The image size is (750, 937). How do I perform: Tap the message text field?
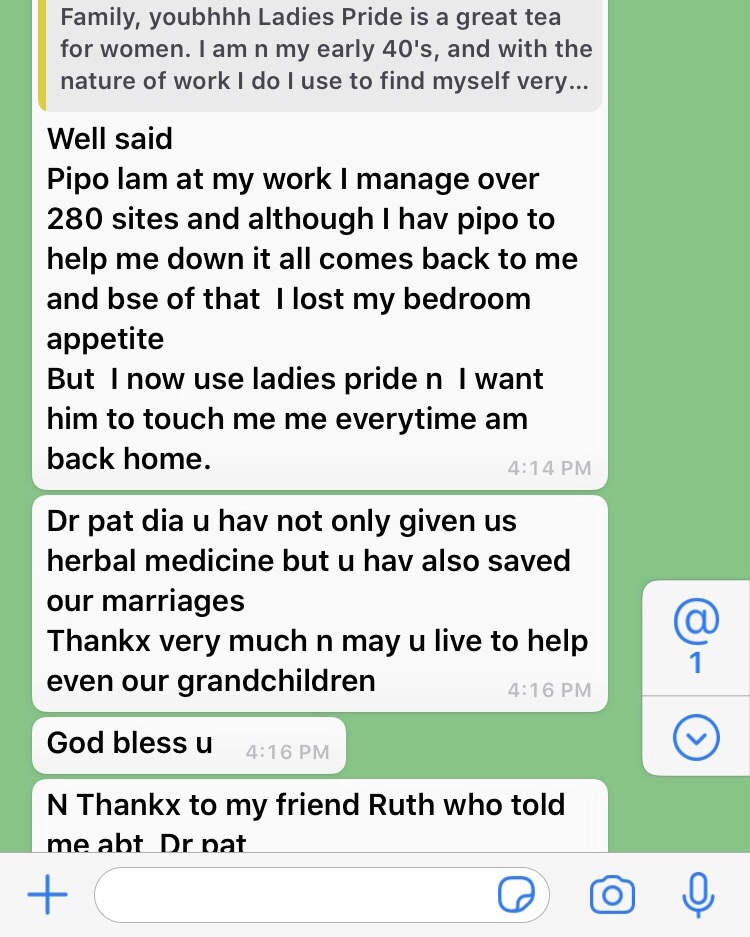point(295,895)
